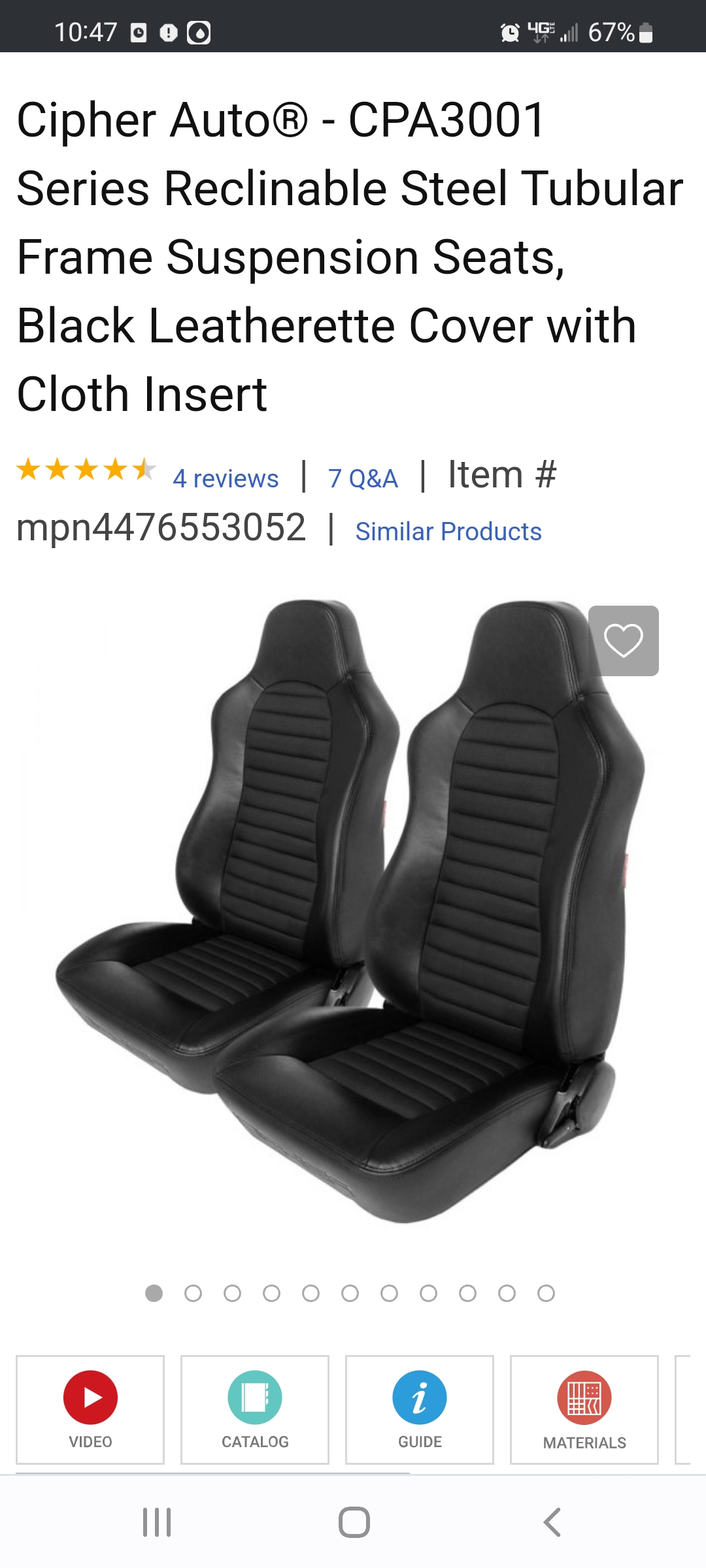Open the product VIDEO tile
Screen dimensions: 706x1568
(x=90, y=1409)
